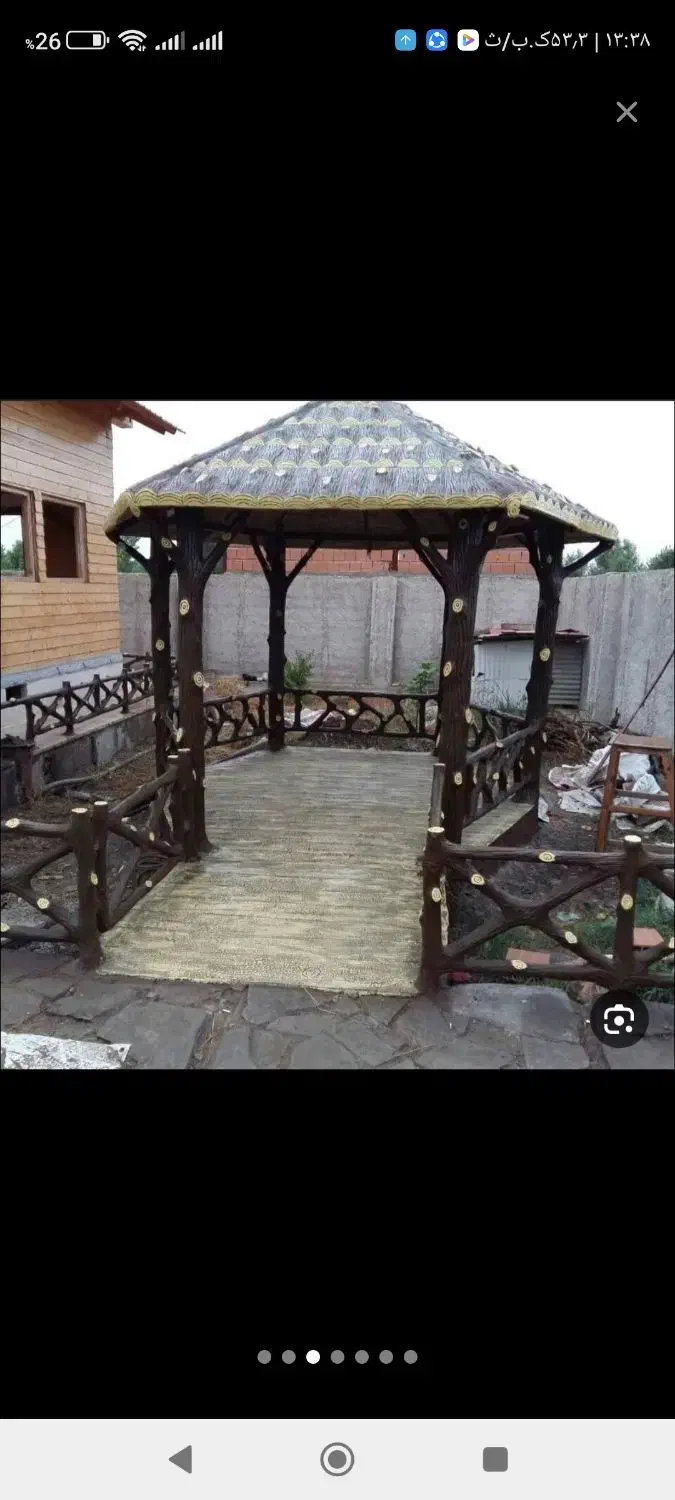Screen dimensions: 675x1500
Task: Go back with the system back button
Action: click(181, 1459)
